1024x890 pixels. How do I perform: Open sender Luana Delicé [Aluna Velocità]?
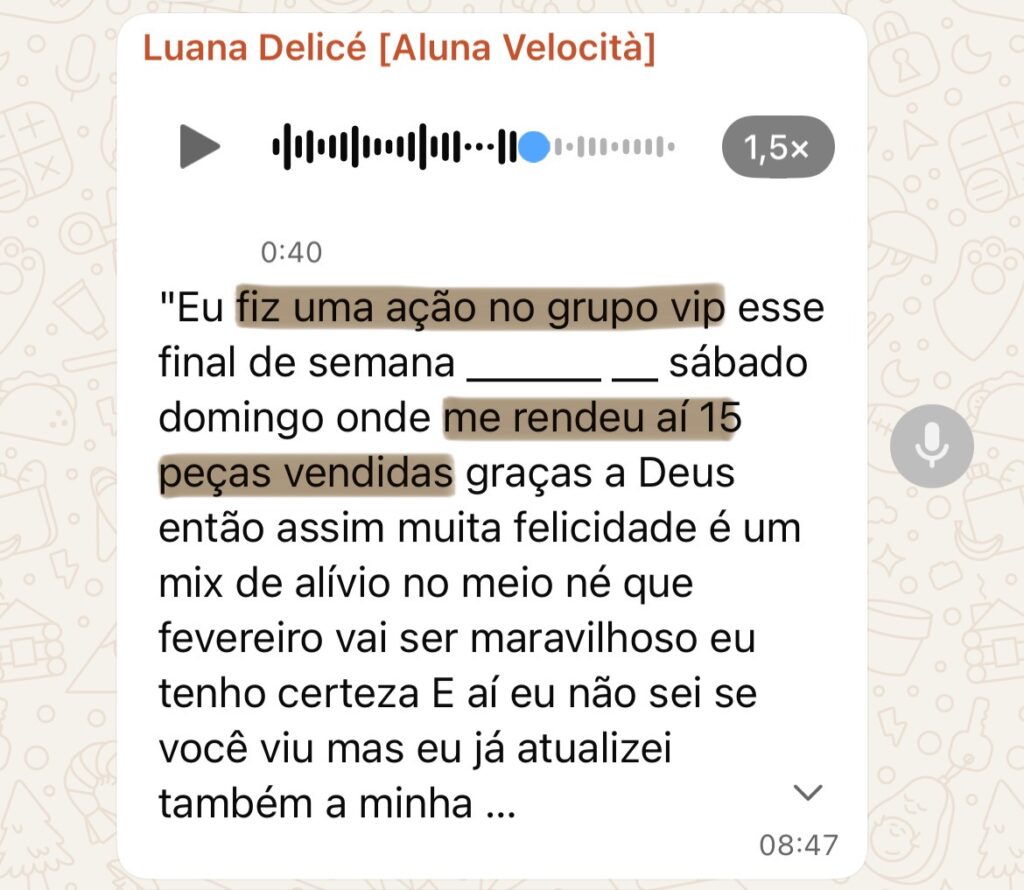click(x=398, y=47)
